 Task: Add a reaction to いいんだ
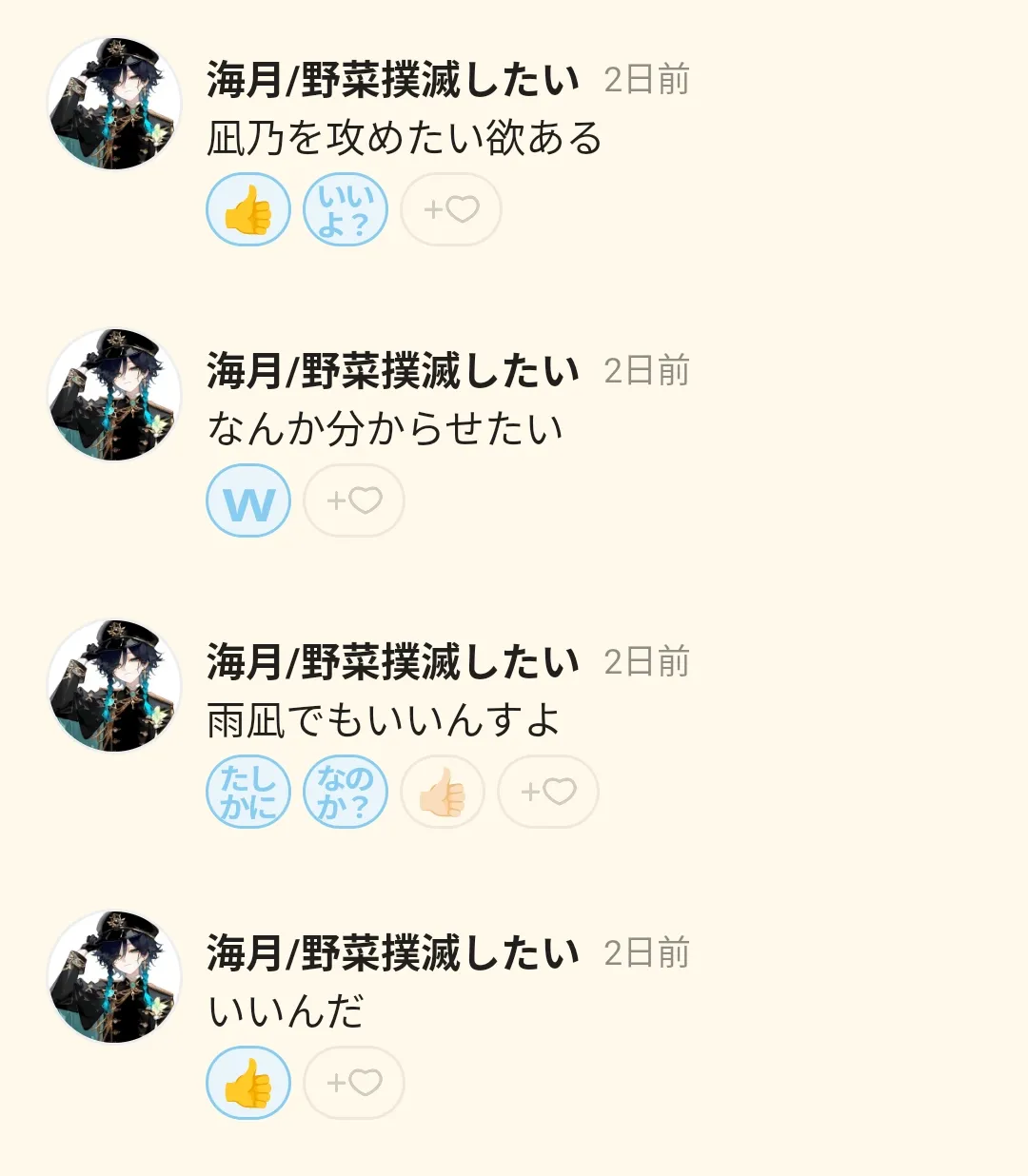point(354,1083)
